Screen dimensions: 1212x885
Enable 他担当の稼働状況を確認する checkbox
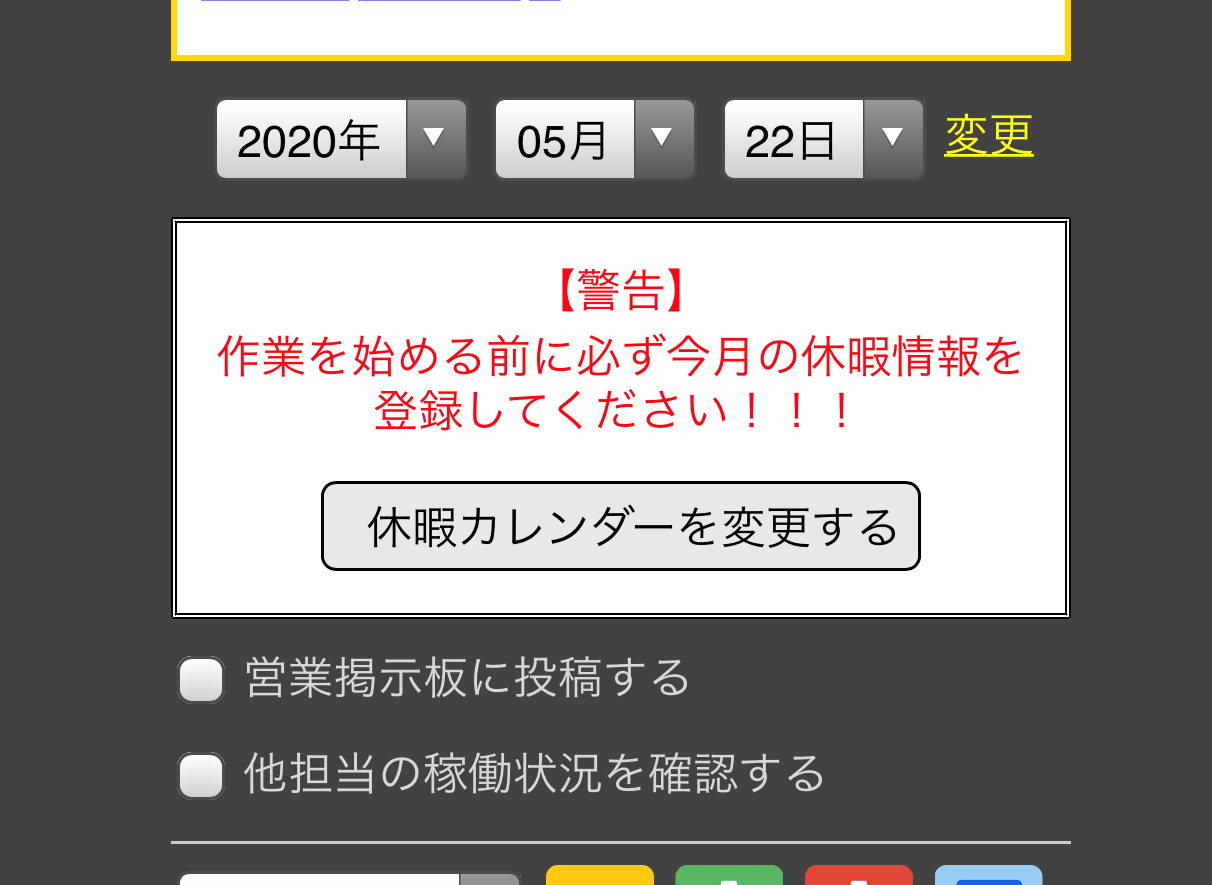point(201,775)
